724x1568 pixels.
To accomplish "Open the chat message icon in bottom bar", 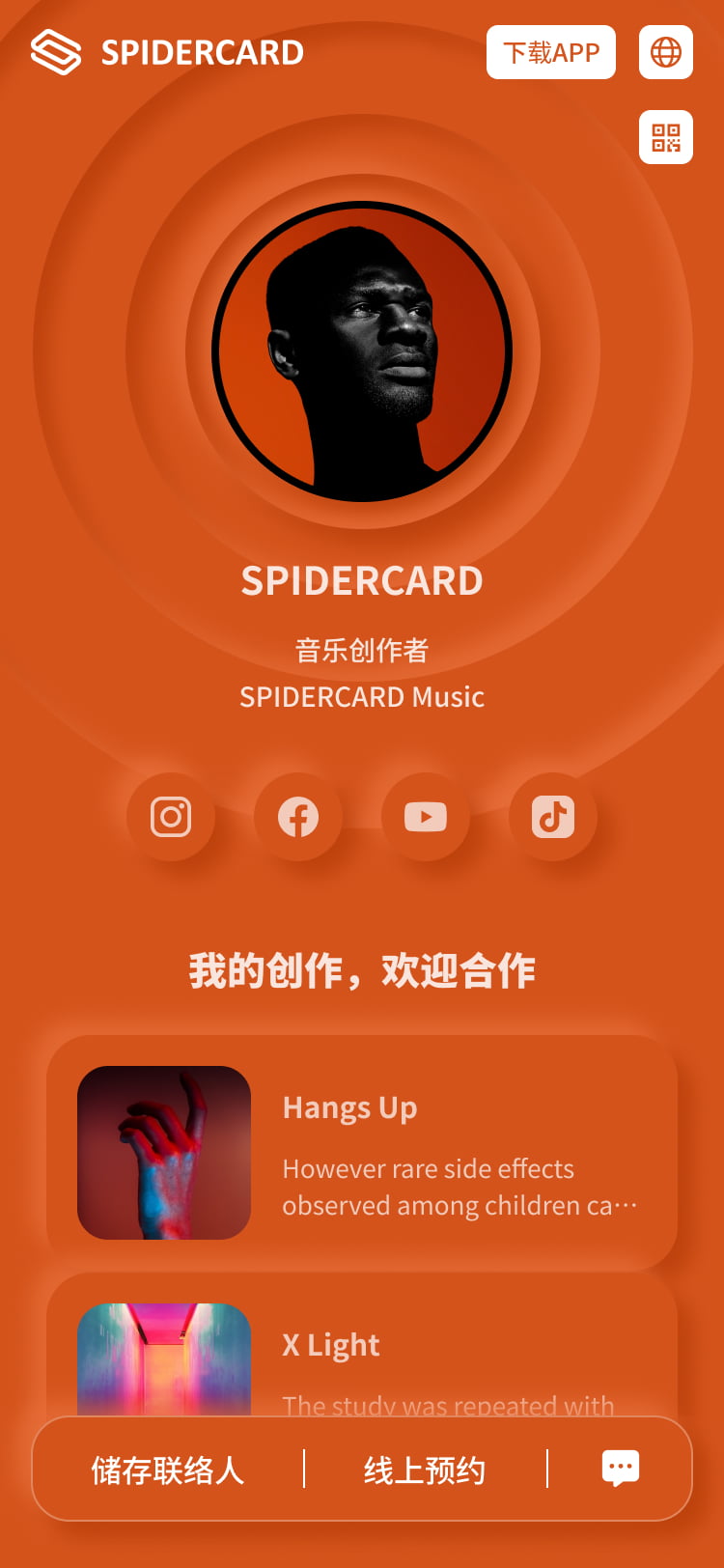I will [620, 1468].
